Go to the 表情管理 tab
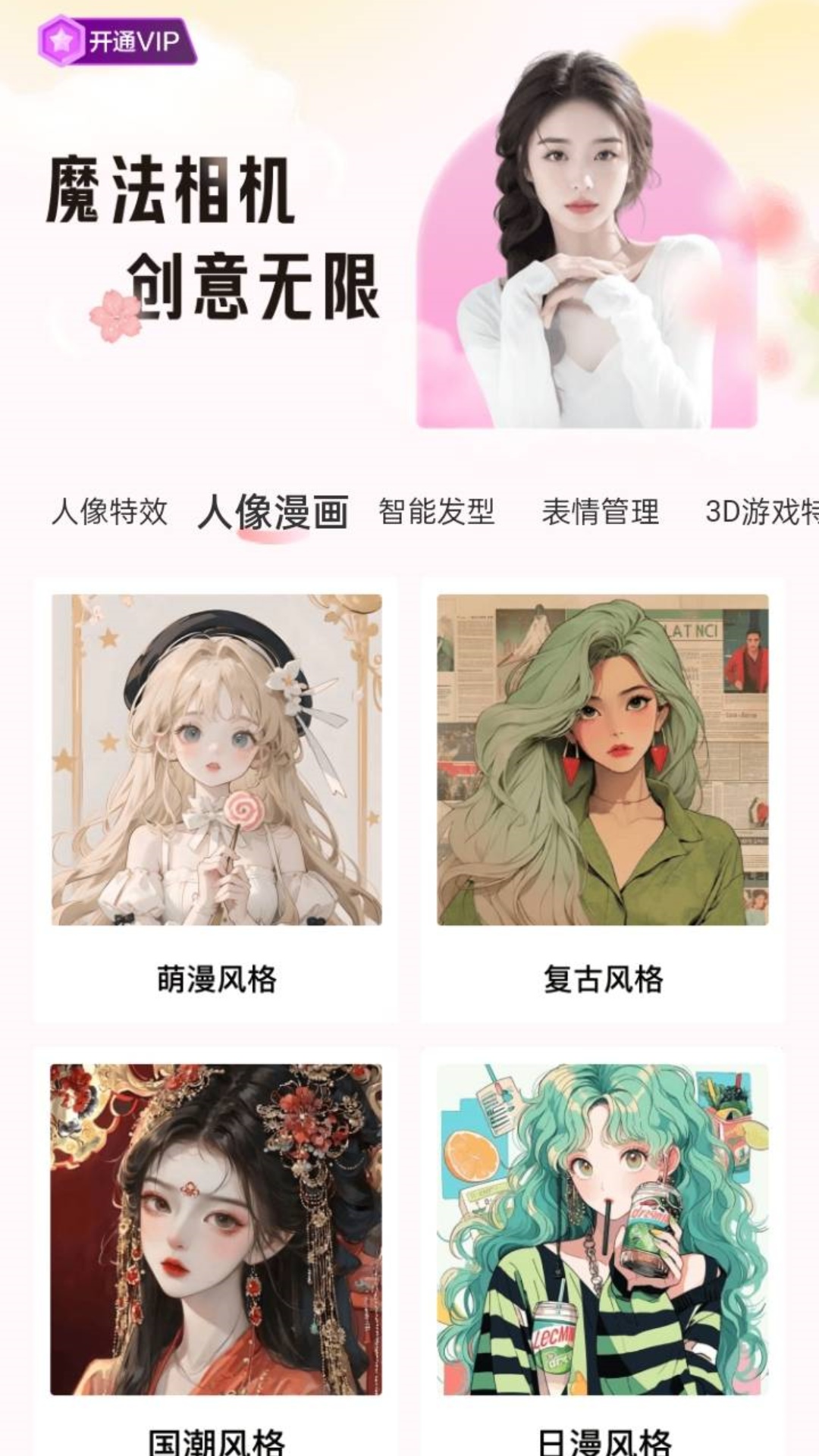The image size is (819, 1456). tap(601, 512)
